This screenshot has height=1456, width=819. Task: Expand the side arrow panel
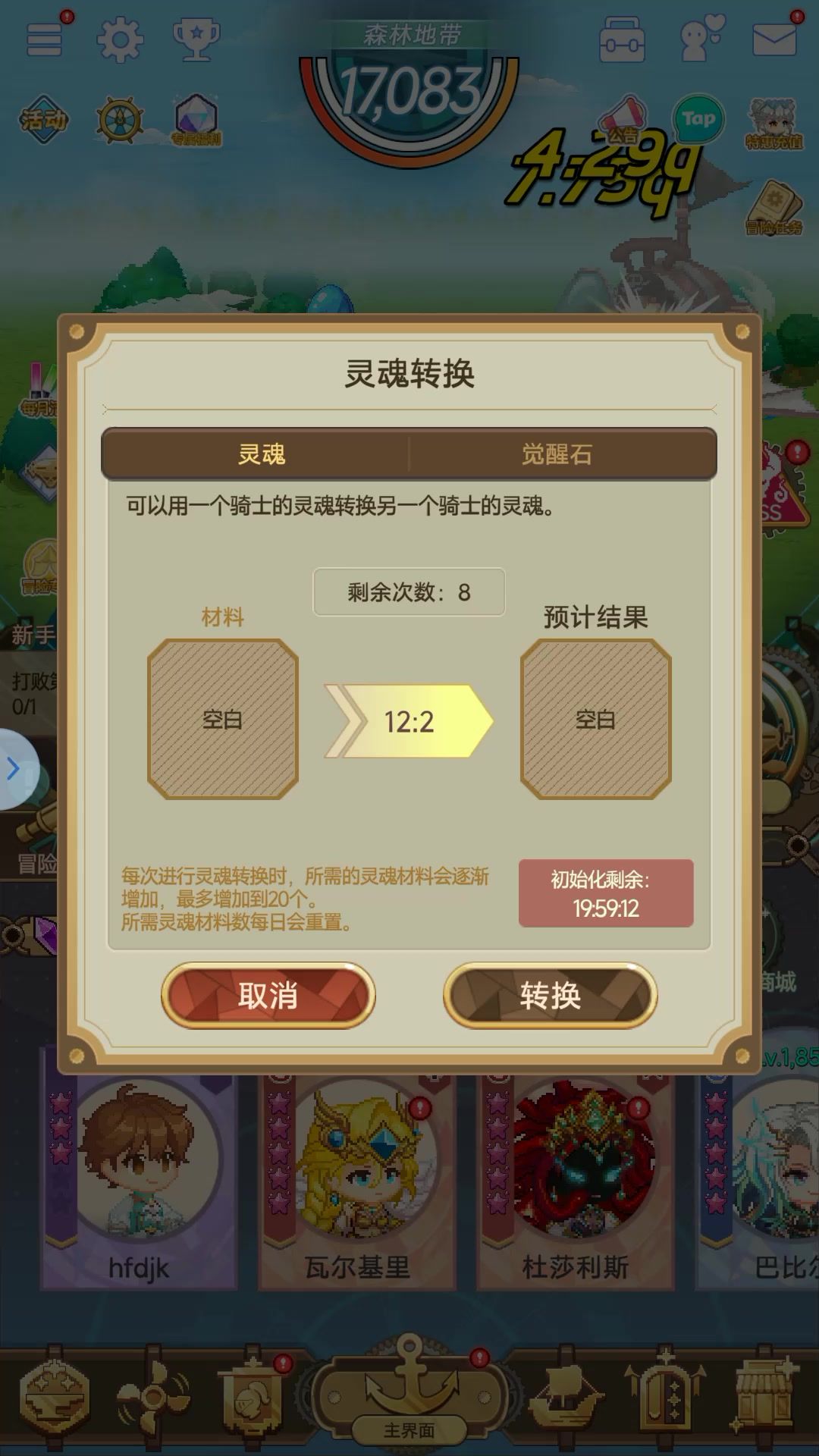coord(14,769)
